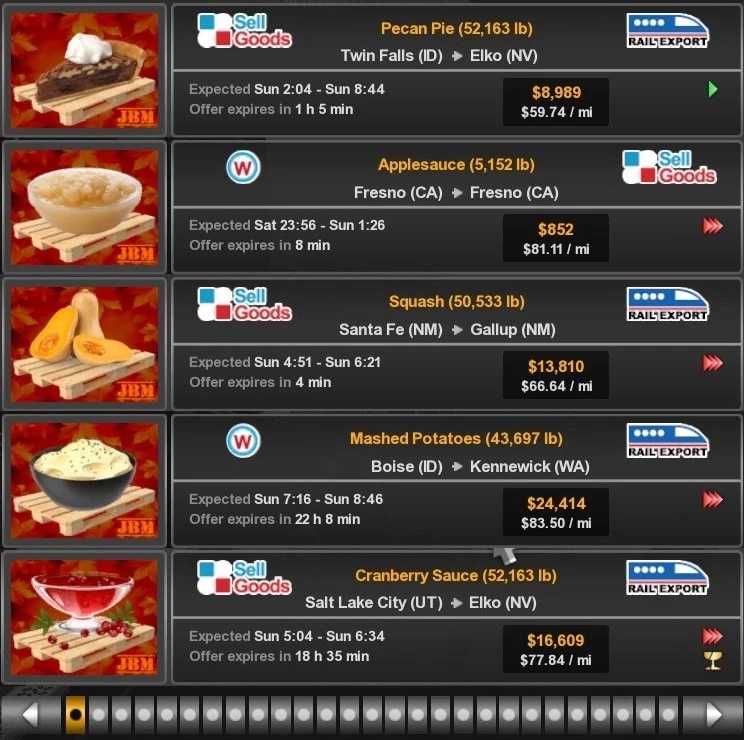Jump to the second page dot
This screenshot has width=744, height=740.
(98, 714)
